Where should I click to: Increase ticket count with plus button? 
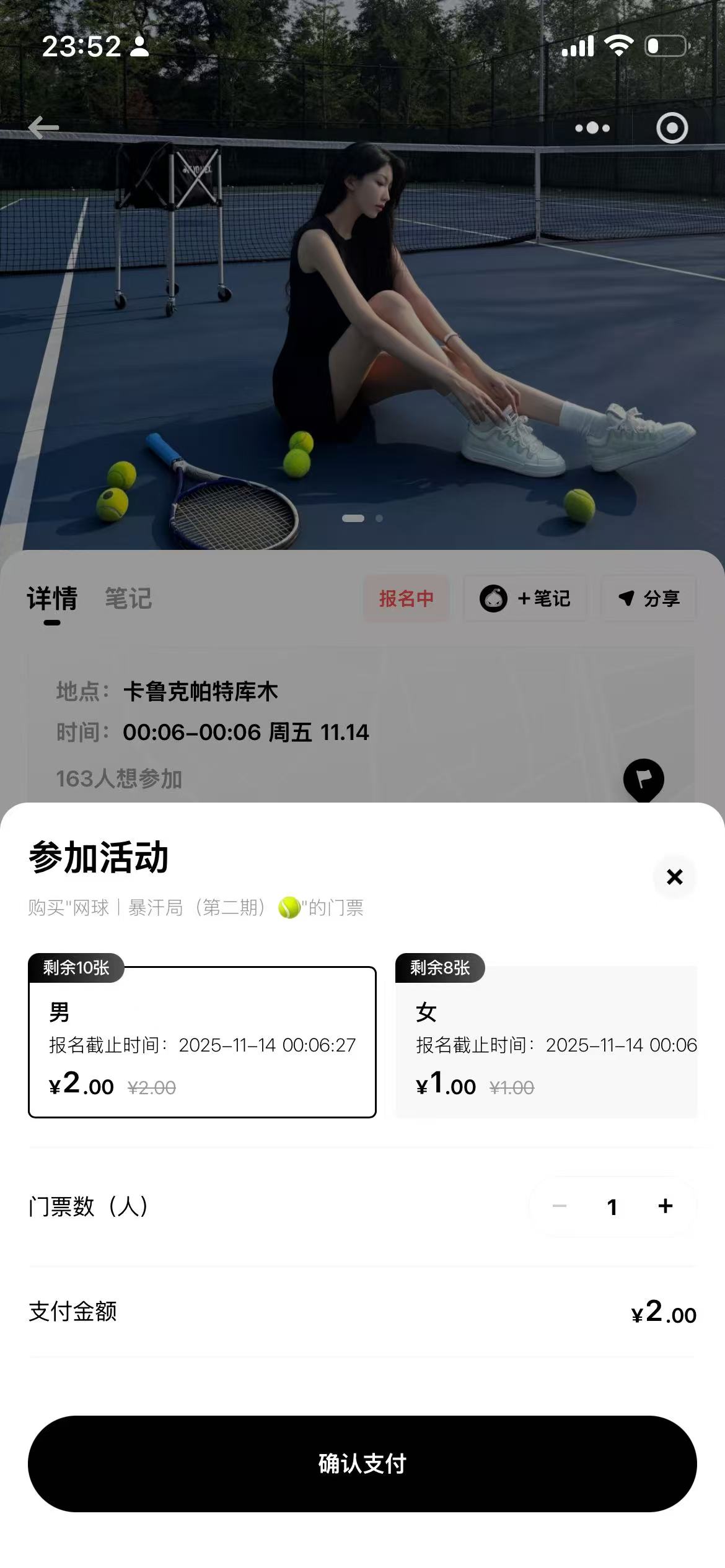(665, 1206)
